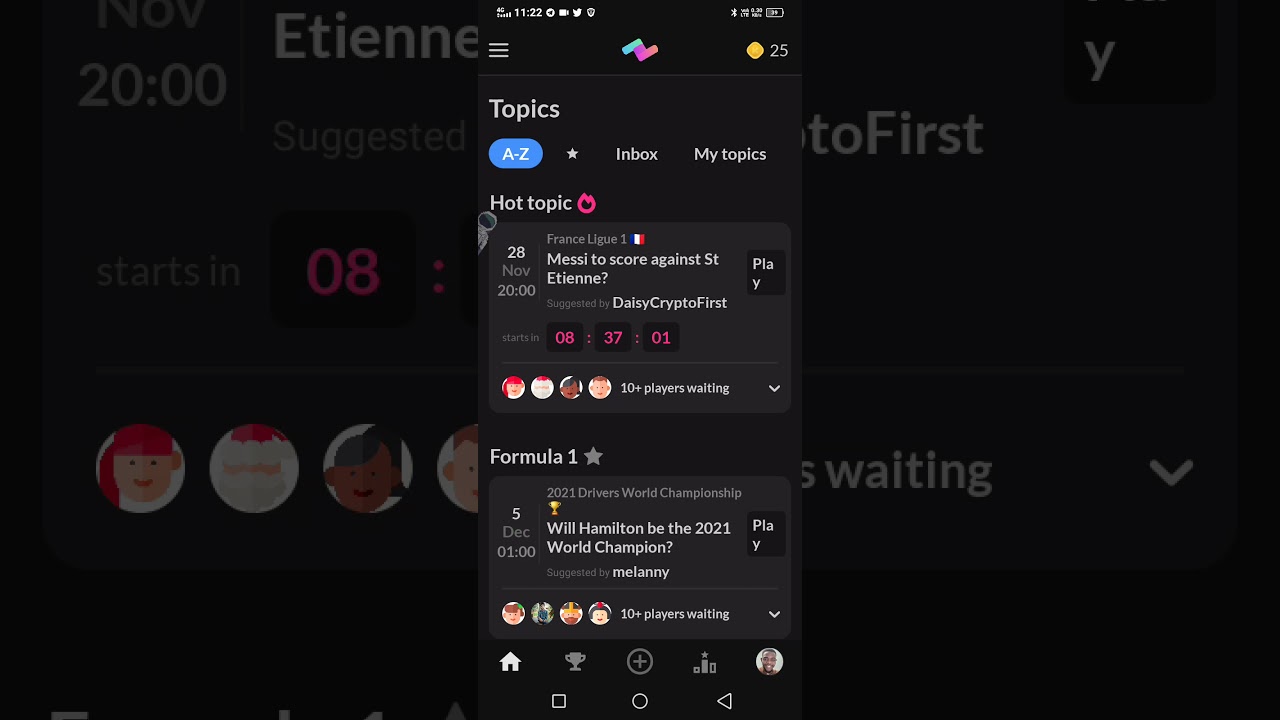This screenshot has height=720, width=1280.
Task: Select the A-Z topics filter
Action: tap(515, 154)
